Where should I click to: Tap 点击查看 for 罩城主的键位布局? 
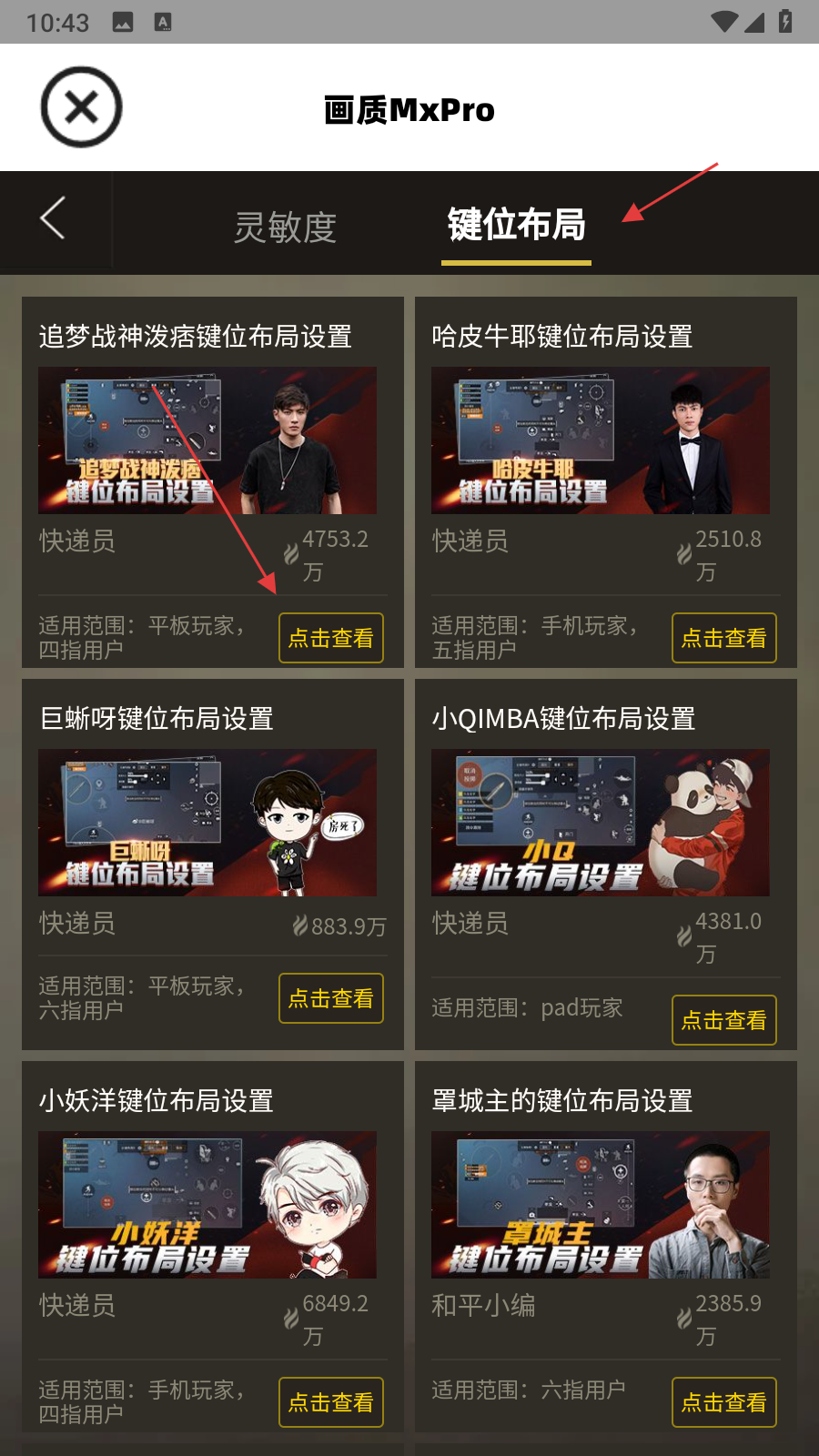coord(723,1402)
